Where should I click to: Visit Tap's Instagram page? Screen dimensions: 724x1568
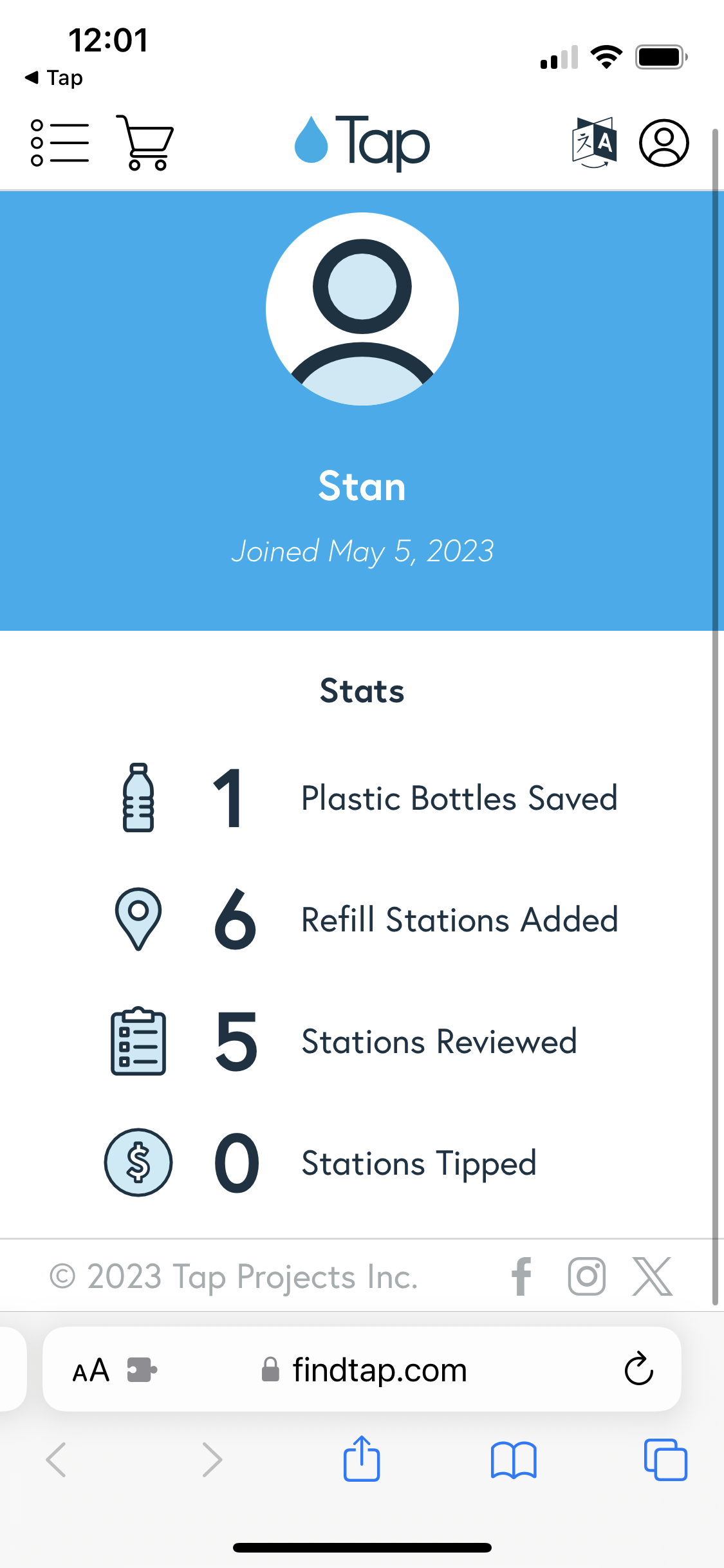(587, 1276)
